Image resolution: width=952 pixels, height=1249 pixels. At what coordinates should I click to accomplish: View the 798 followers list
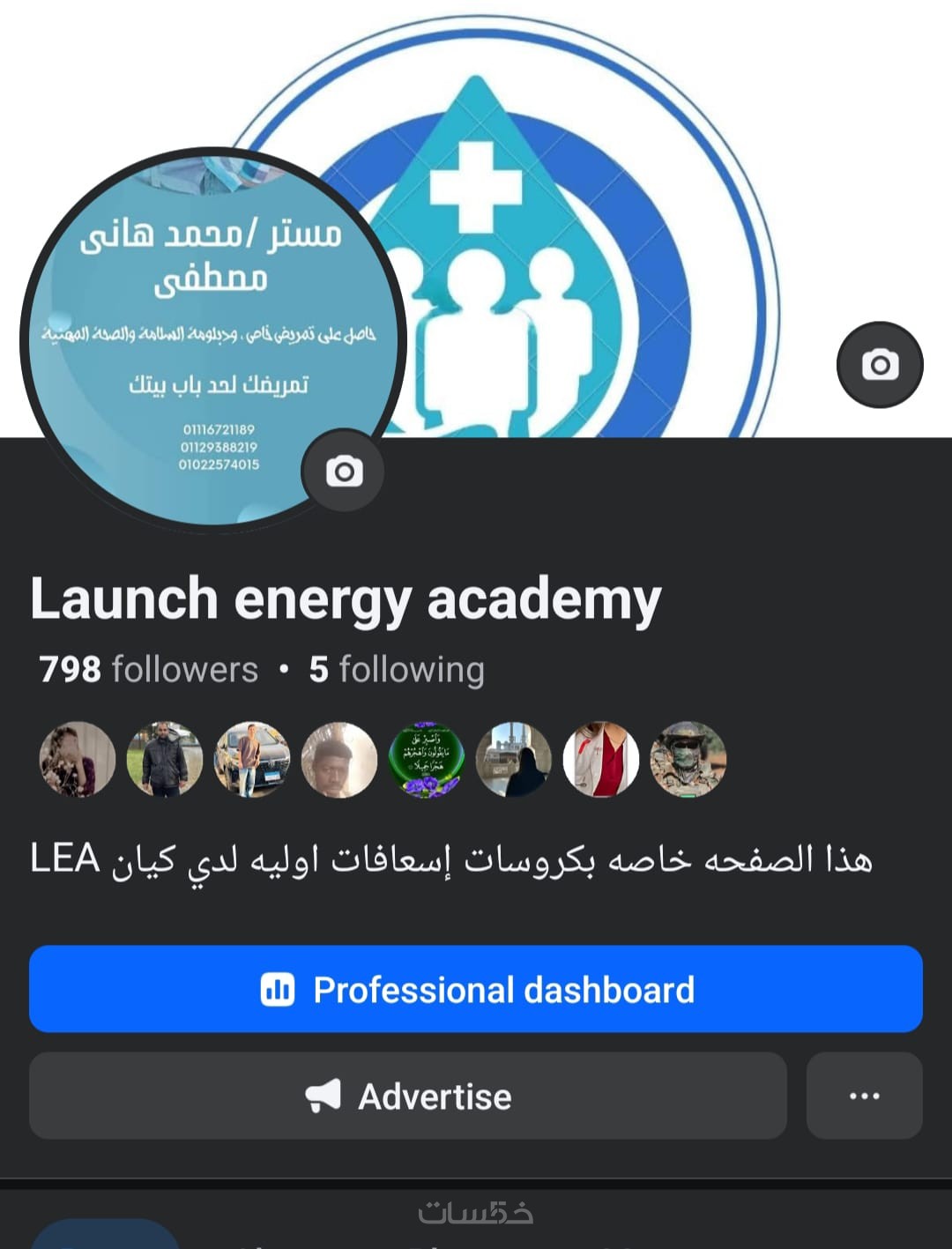pyautogui.click(x=148, y=670)
